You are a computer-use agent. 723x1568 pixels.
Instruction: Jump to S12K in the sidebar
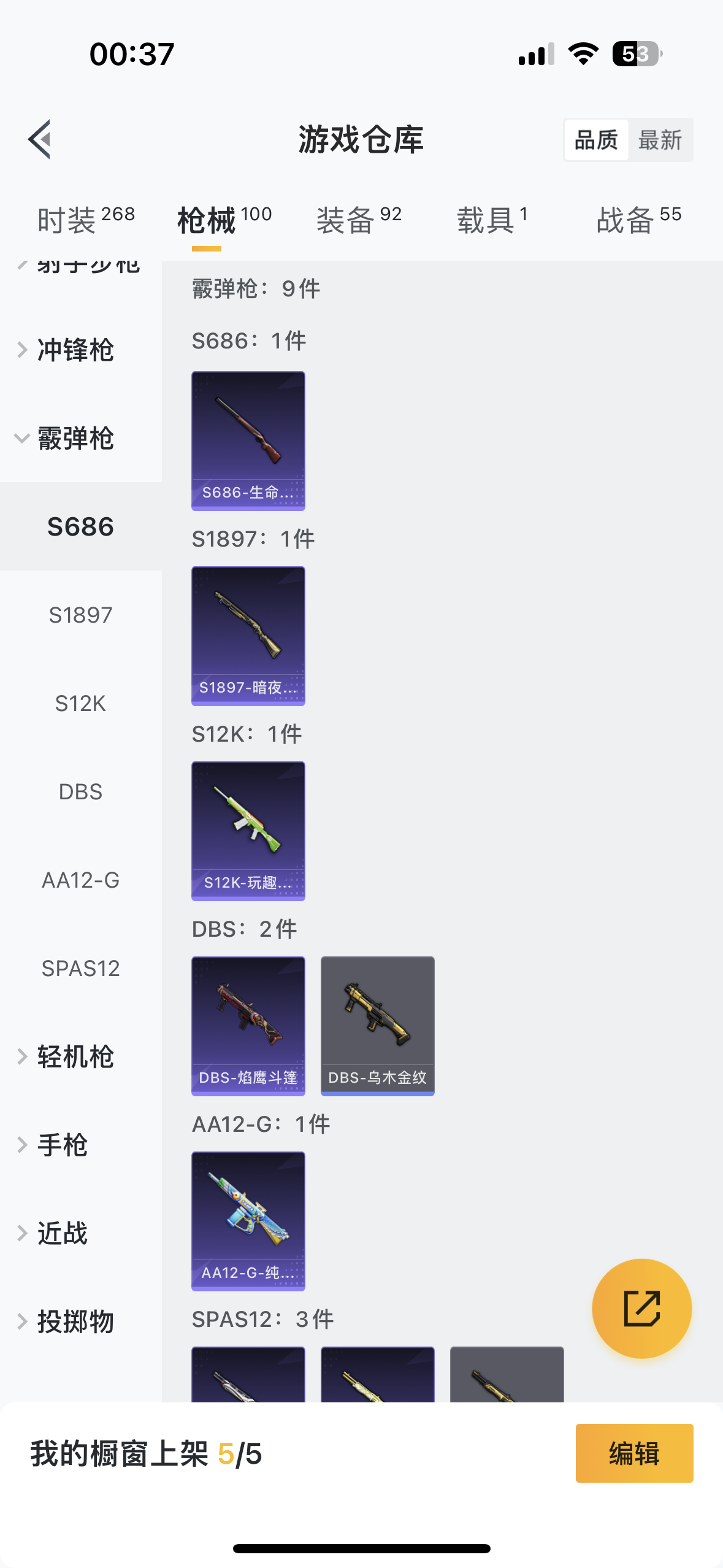point(80,704)
